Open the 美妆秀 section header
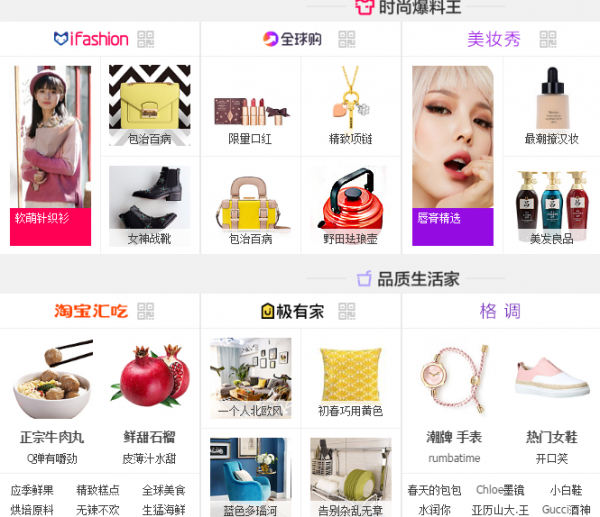This screenshot has width=600, height=517. (x=494, y=39)
